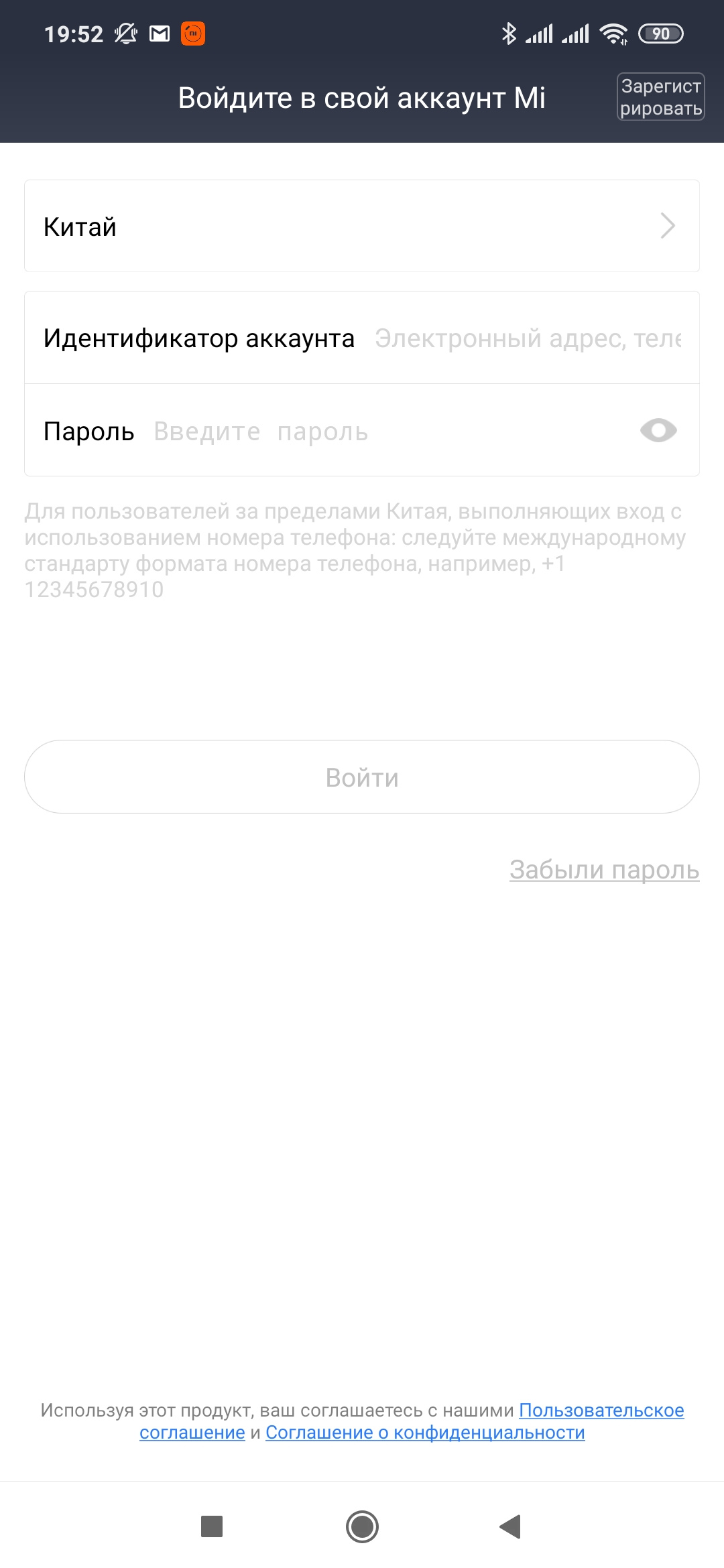
Task: Tap the Войти button
Action: point(362,777)
